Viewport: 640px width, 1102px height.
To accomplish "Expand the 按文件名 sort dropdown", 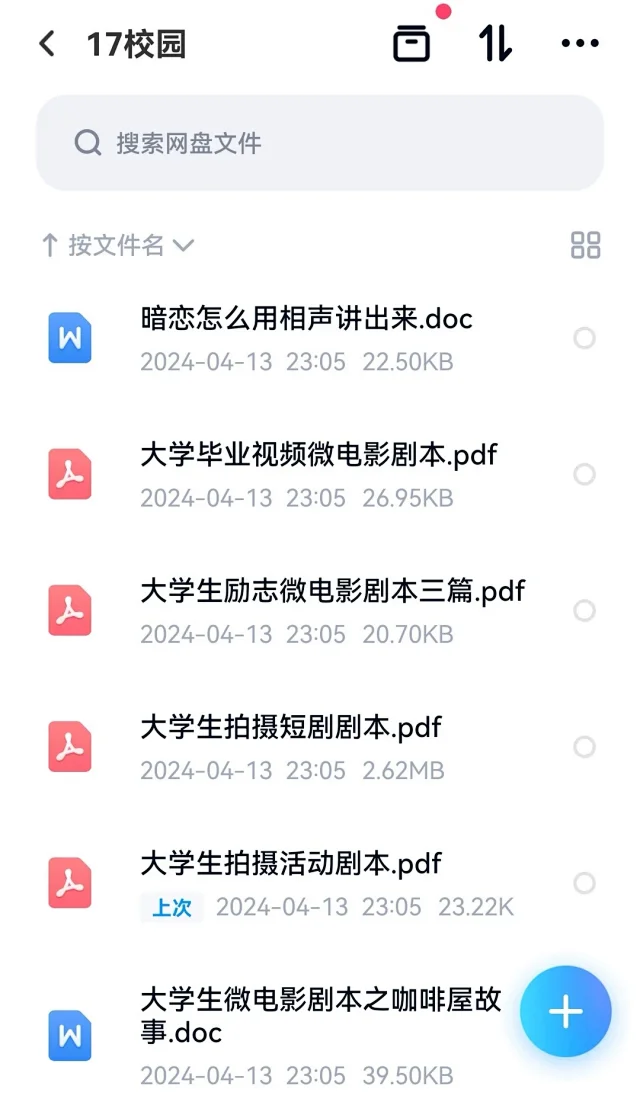I will (x=117, y=245).
